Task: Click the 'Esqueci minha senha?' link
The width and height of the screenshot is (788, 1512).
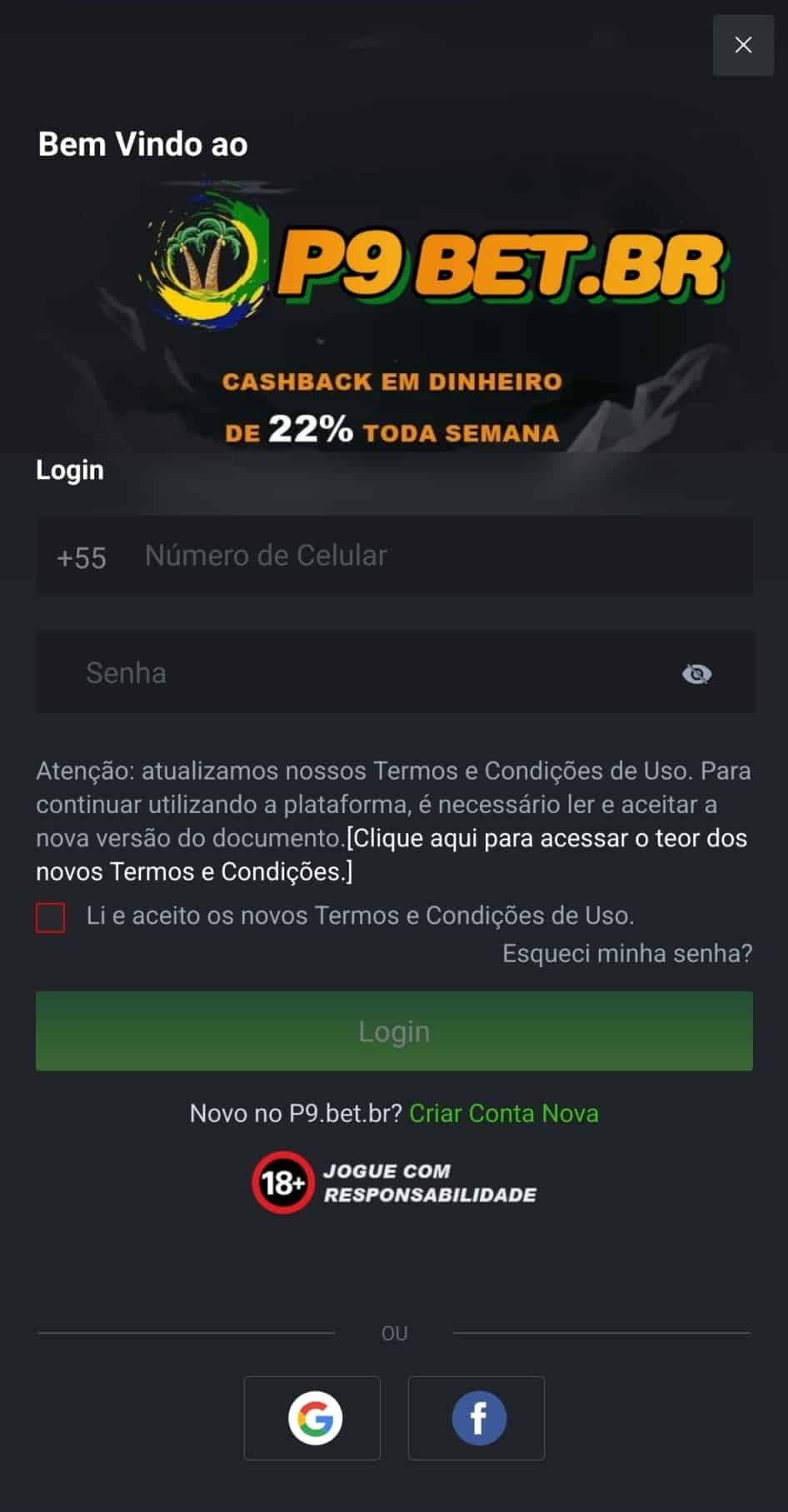Action: click(626, 952)
